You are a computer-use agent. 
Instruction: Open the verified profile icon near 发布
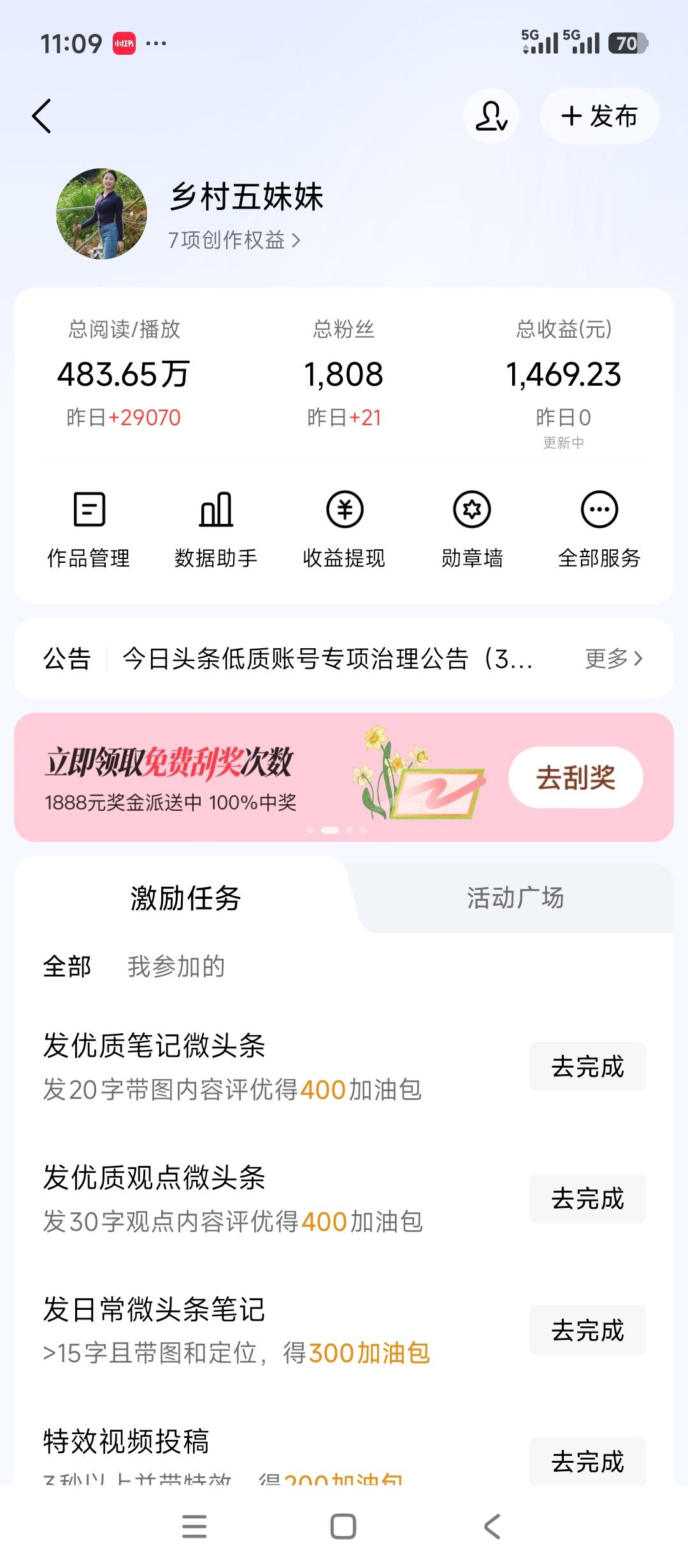coord(491,117)
